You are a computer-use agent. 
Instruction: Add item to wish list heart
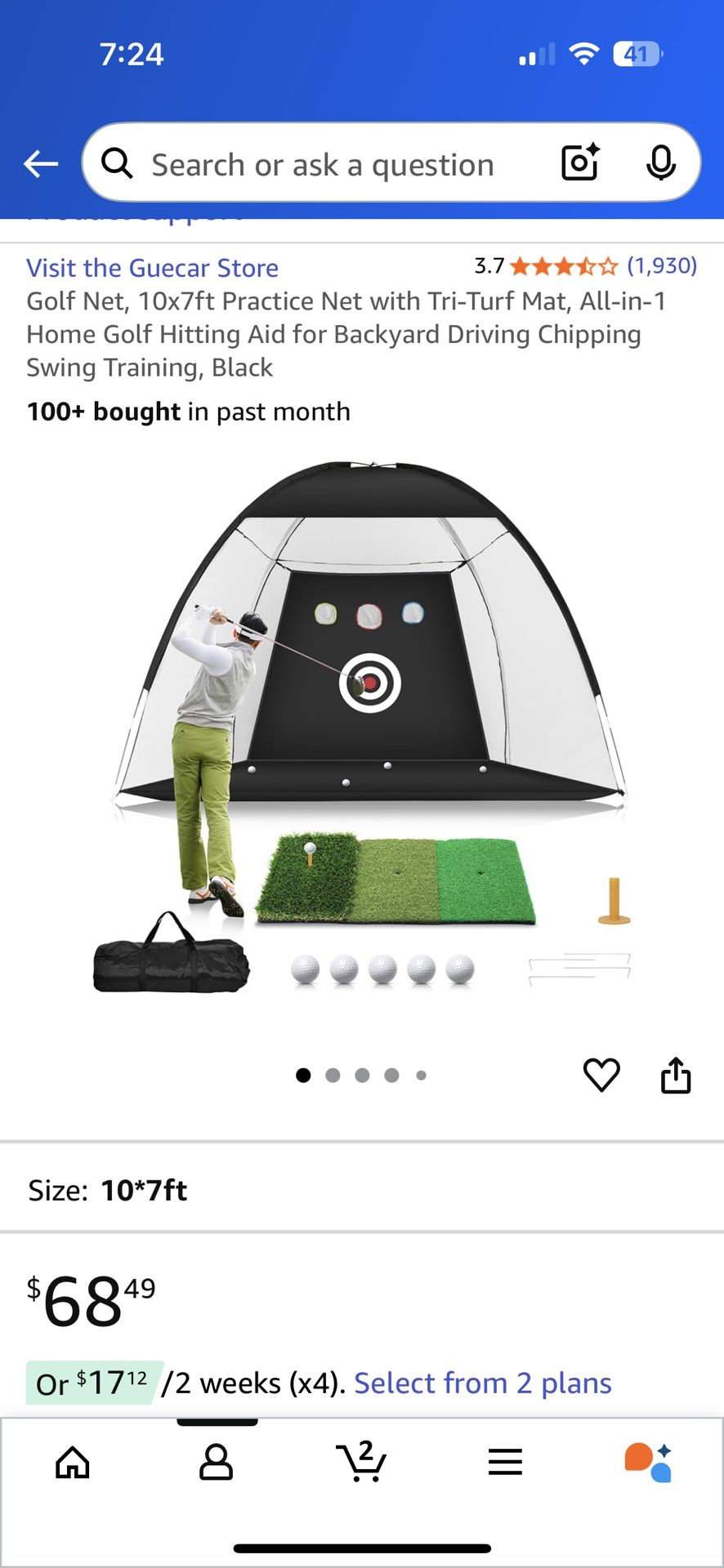(x=601, y=1075)
